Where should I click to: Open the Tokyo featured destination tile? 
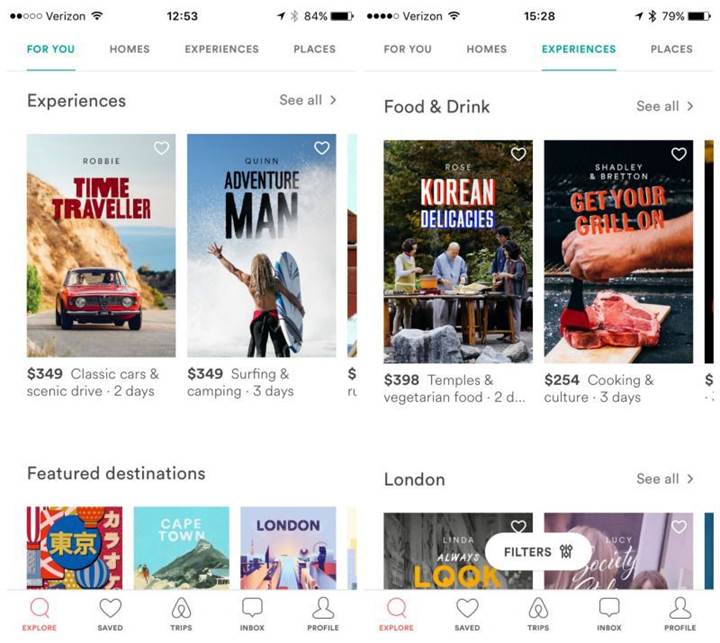click(x=75, y=547)
